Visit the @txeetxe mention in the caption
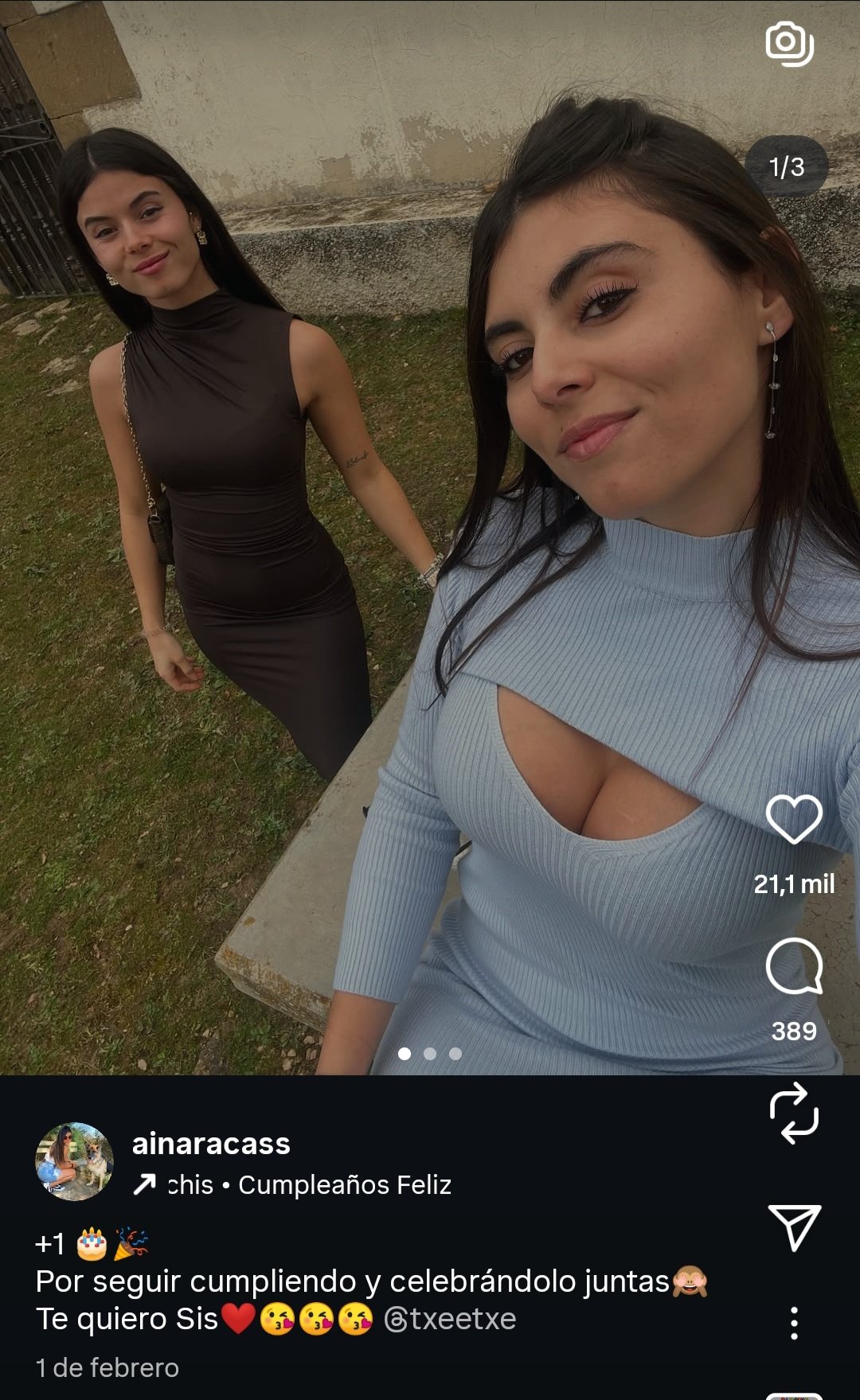Viewport: 860px width, 1400px height. 451,1319
